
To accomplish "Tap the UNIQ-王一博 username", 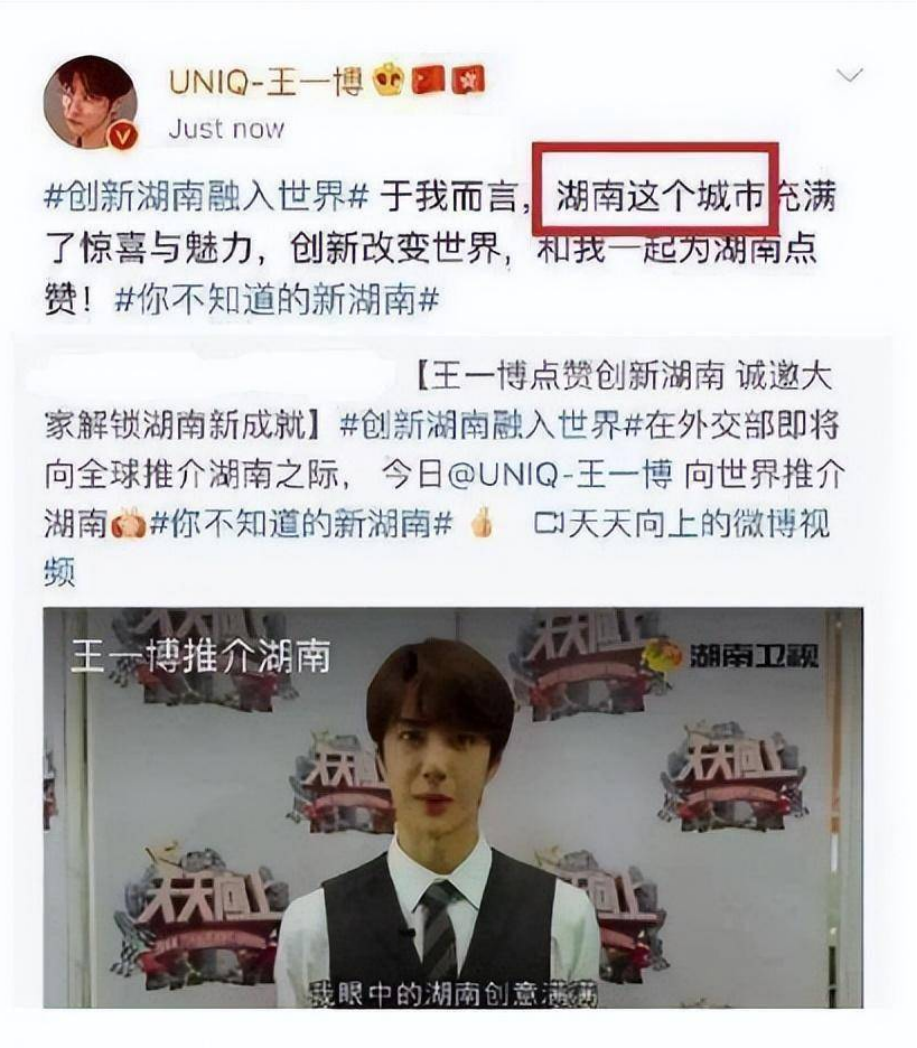I will coord(265,81).
